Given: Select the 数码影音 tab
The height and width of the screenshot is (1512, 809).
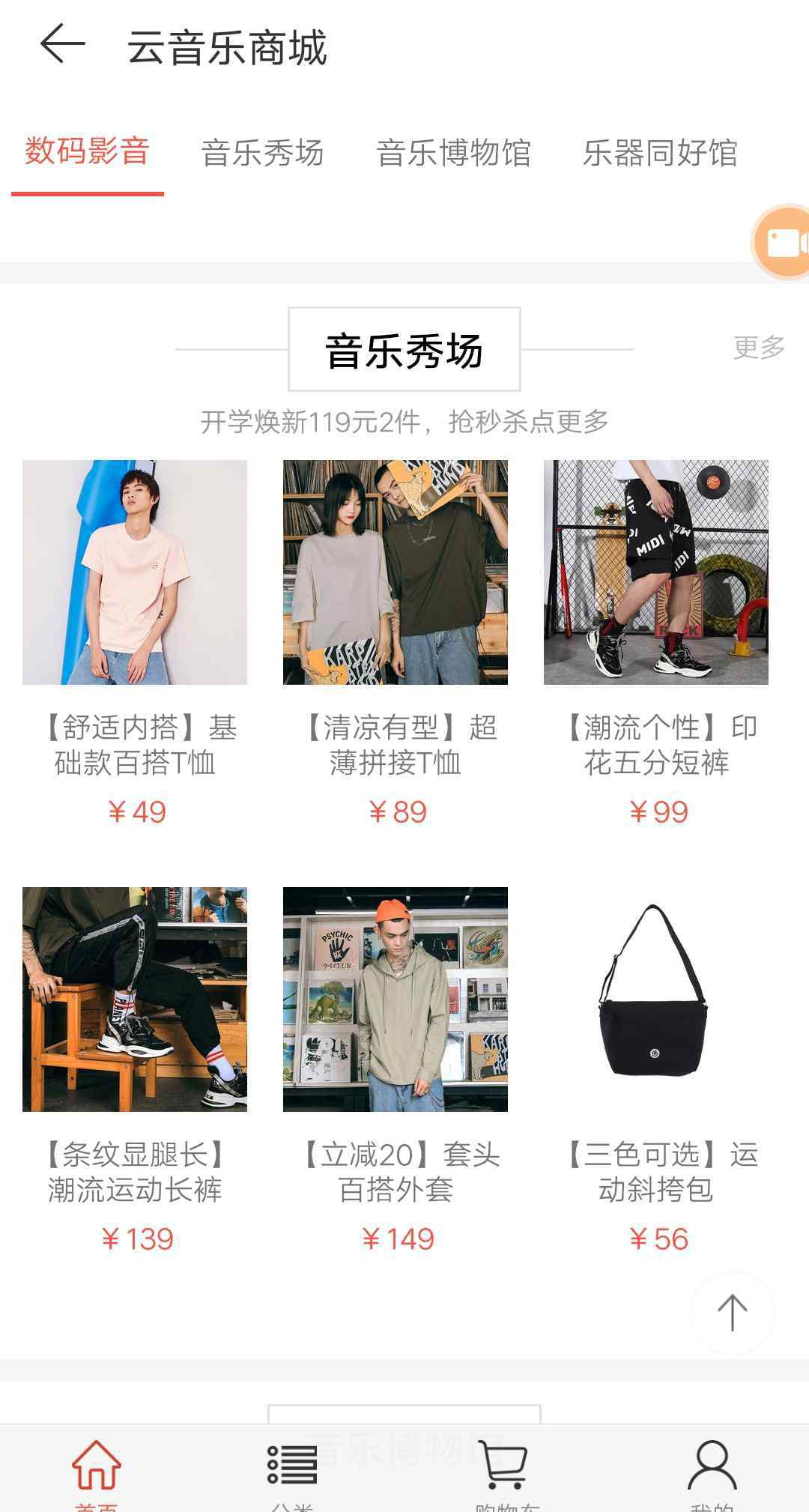Looking at the screenshot, I should click(88, 151).
